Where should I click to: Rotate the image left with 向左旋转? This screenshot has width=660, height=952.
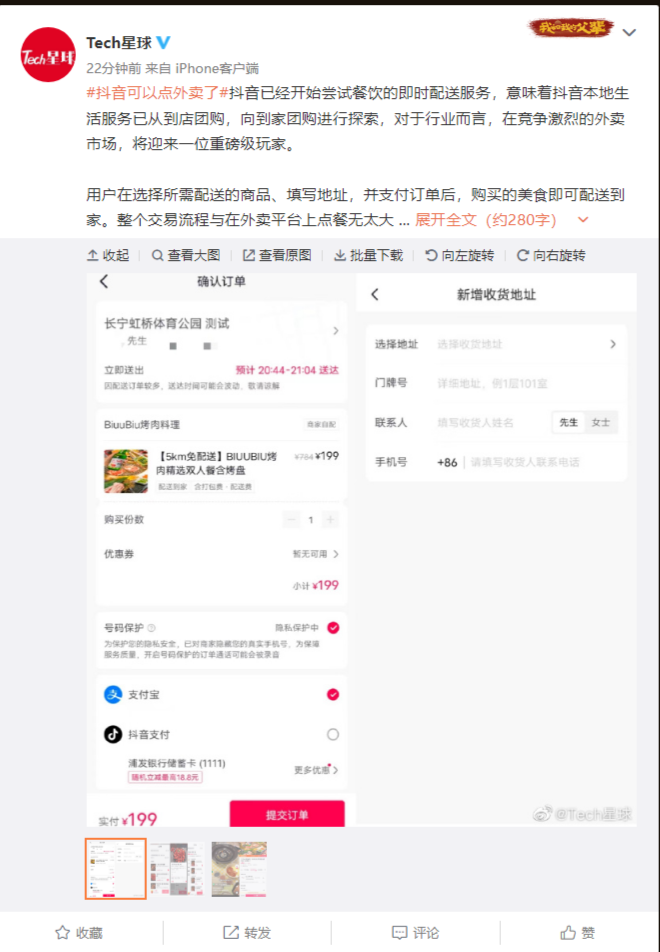pyautogui.click(x=459, y=255)
